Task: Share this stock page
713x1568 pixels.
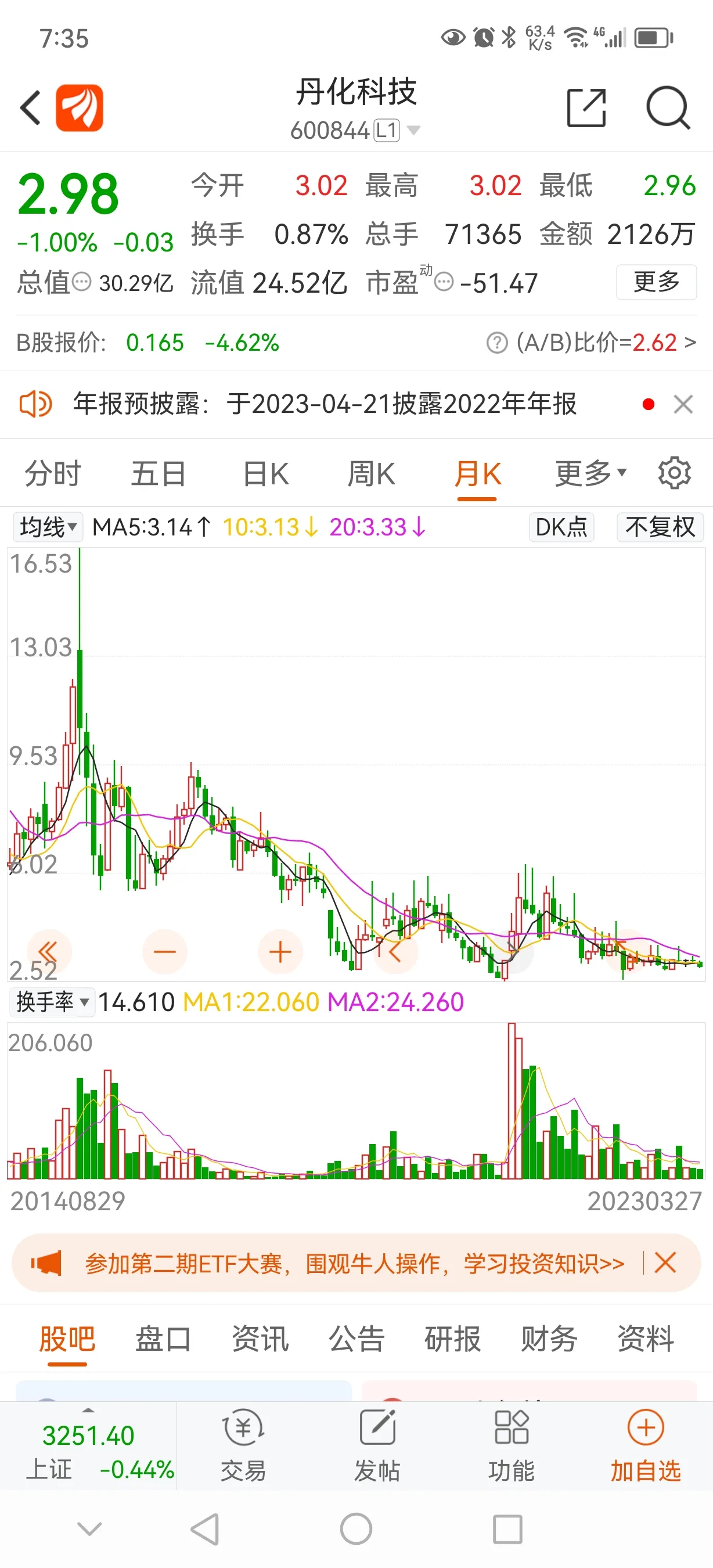Action: point(586,108)
